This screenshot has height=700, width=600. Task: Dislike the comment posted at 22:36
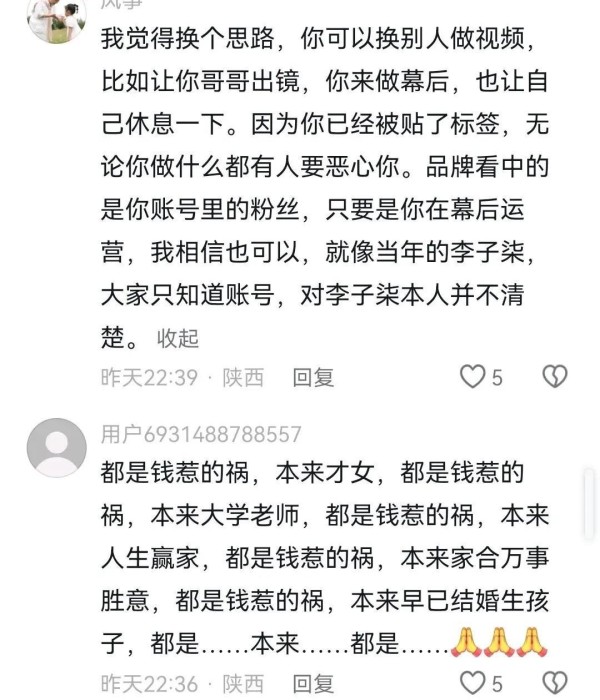(554, 684)
